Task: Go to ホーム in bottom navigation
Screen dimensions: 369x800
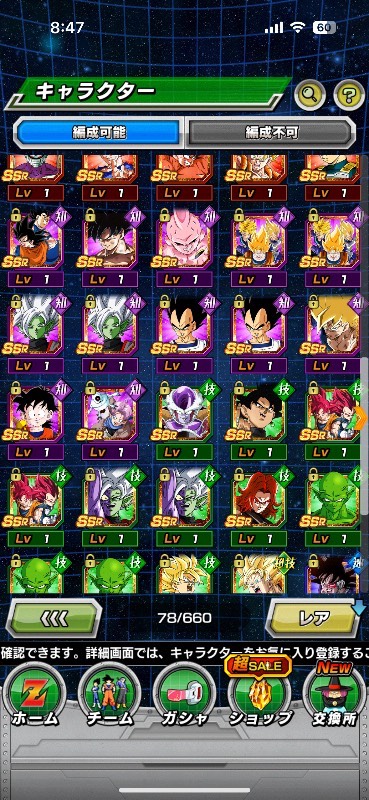Action: pos(36,695)
